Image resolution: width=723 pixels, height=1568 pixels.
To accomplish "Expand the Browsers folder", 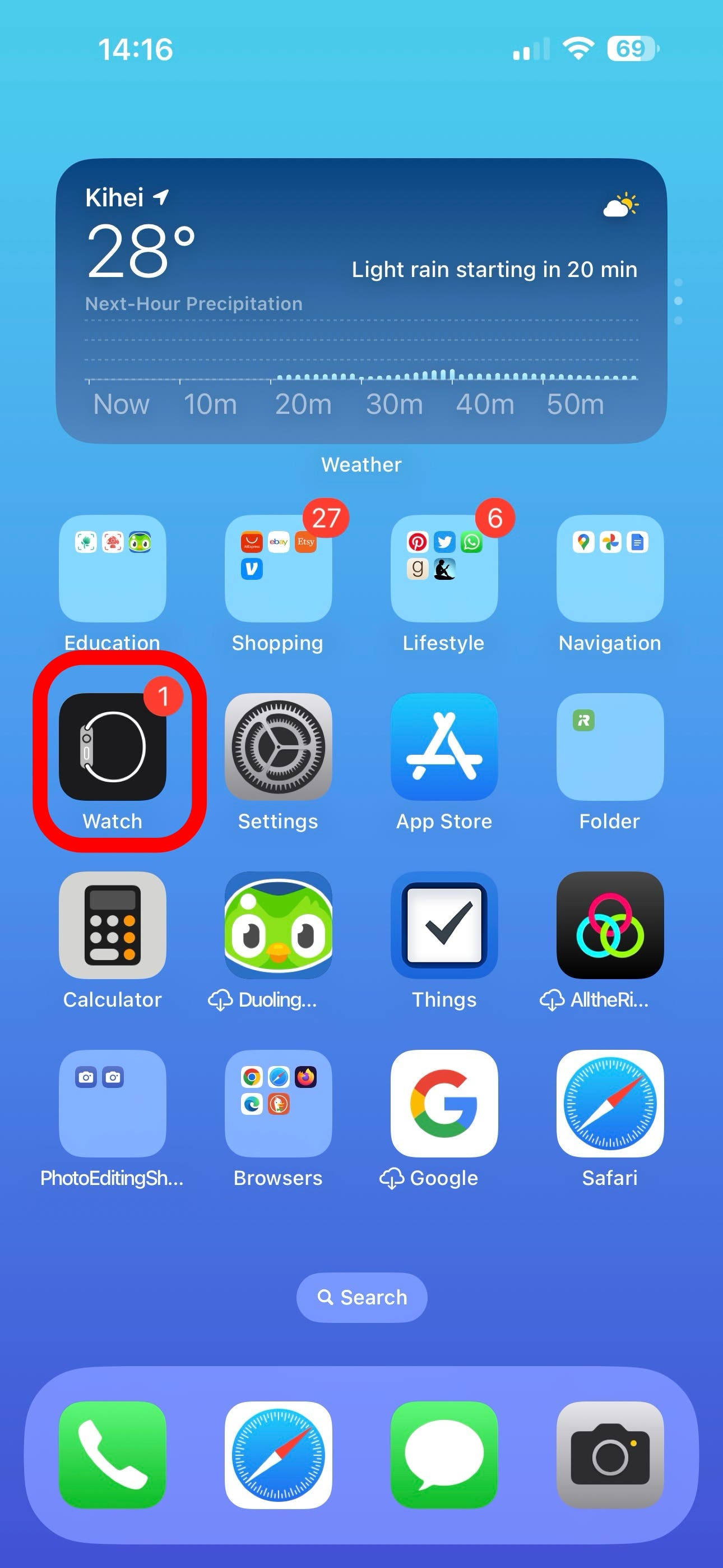I will [x=278, y=1104].
